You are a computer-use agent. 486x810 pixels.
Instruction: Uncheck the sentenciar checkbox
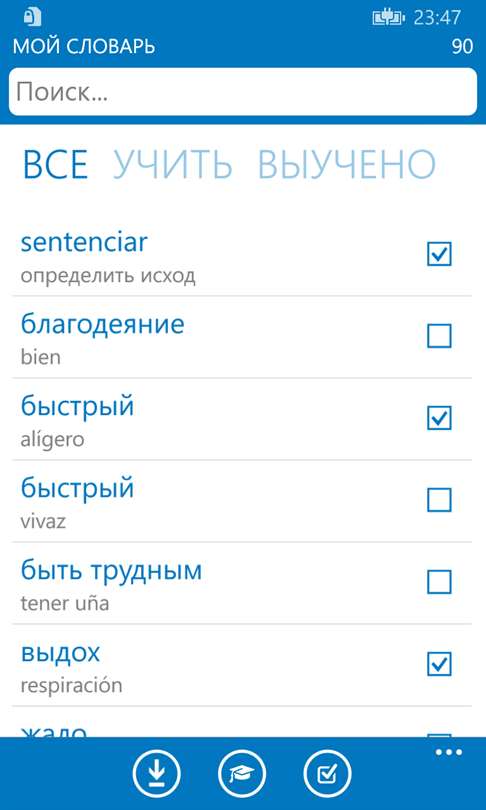440,254
